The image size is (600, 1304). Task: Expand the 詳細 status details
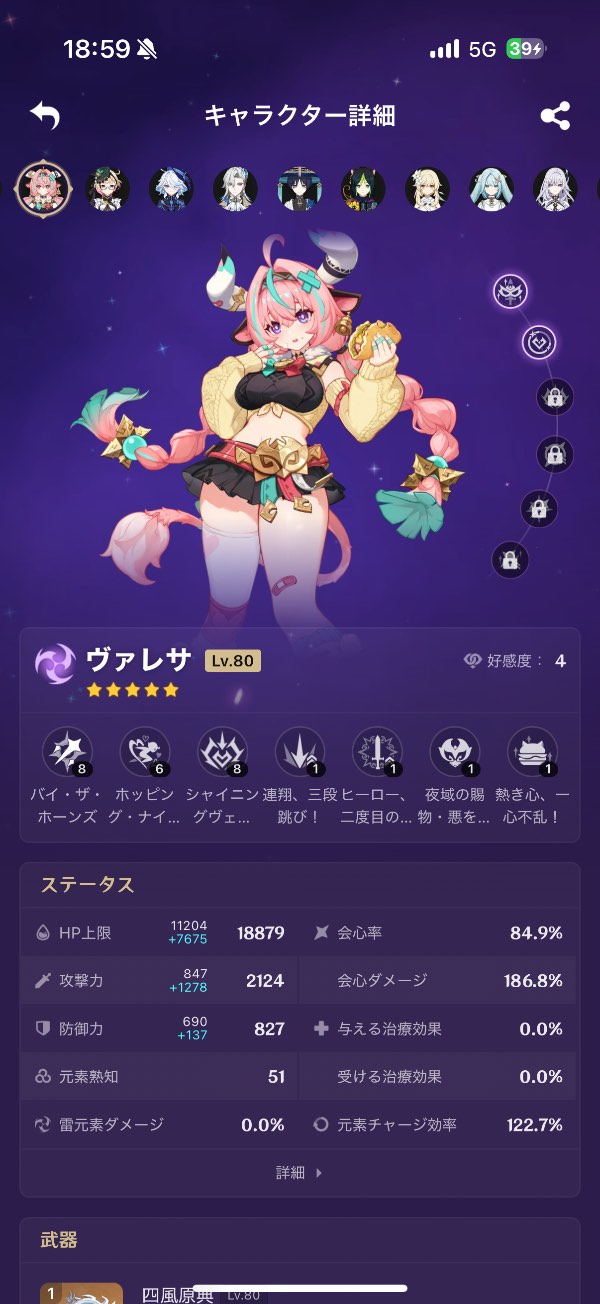point(299,1173)
